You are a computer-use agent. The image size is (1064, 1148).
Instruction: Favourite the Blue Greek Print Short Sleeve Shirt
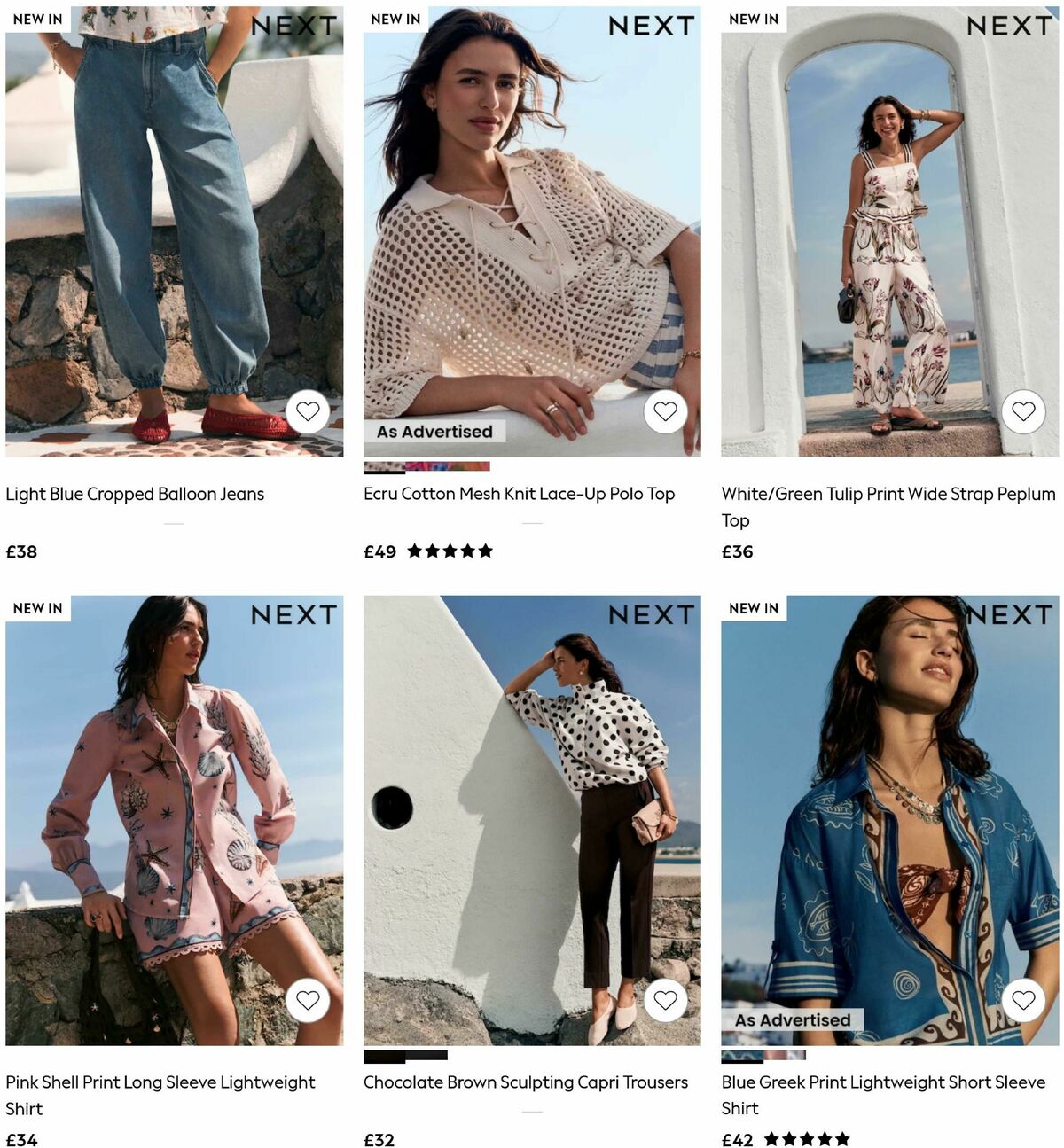pos(1022,1000)
